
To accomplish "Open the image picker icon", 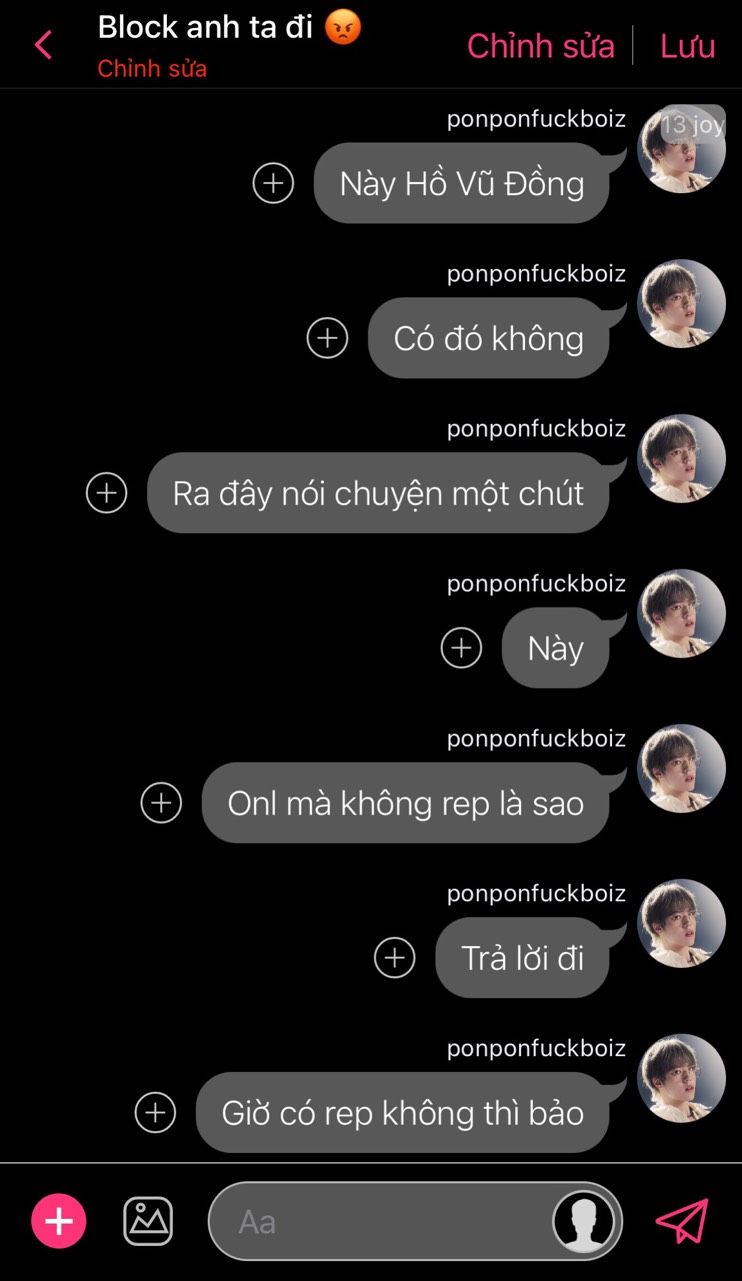I will pyautogui.click(x=148, y=1221).
